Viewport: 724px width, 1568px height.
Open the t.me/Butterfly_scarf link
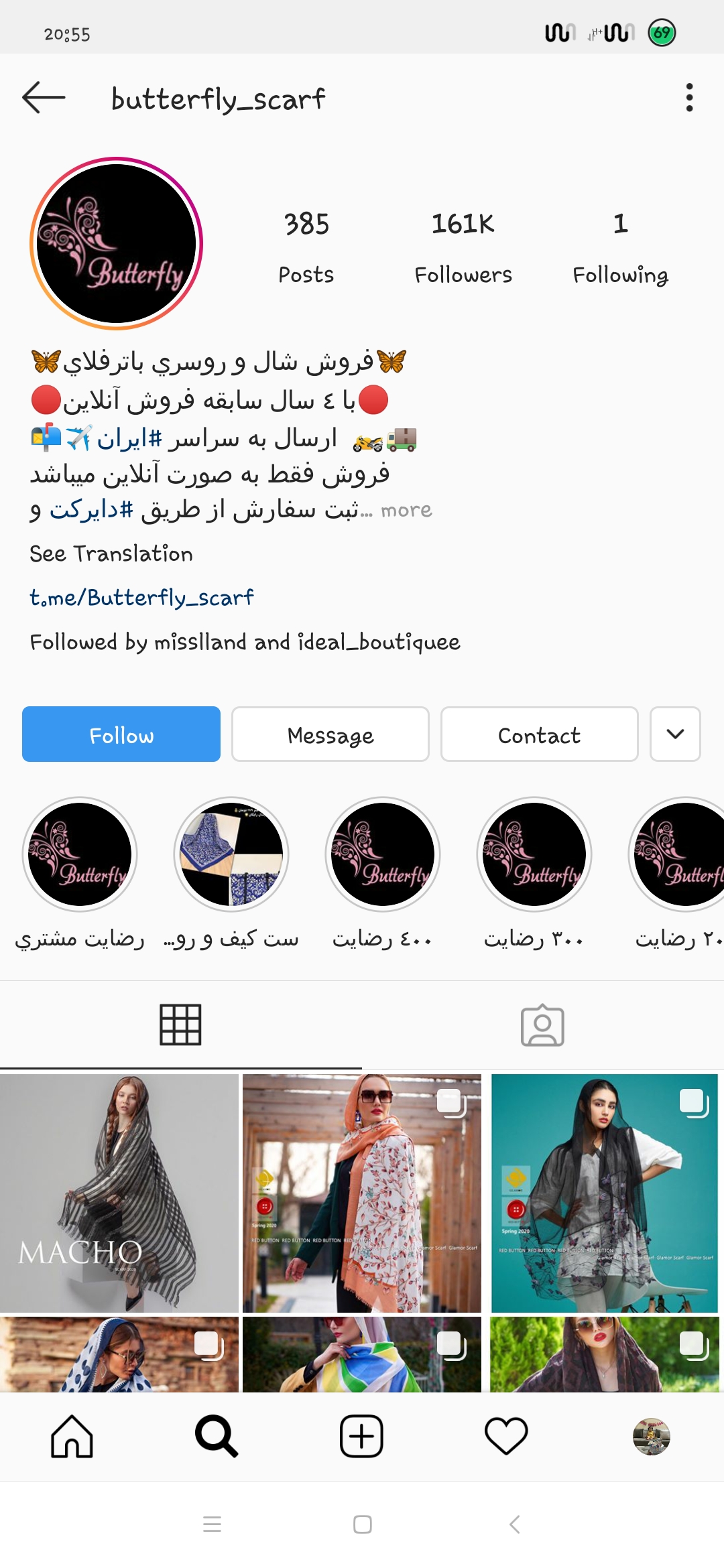coord(141,597)
